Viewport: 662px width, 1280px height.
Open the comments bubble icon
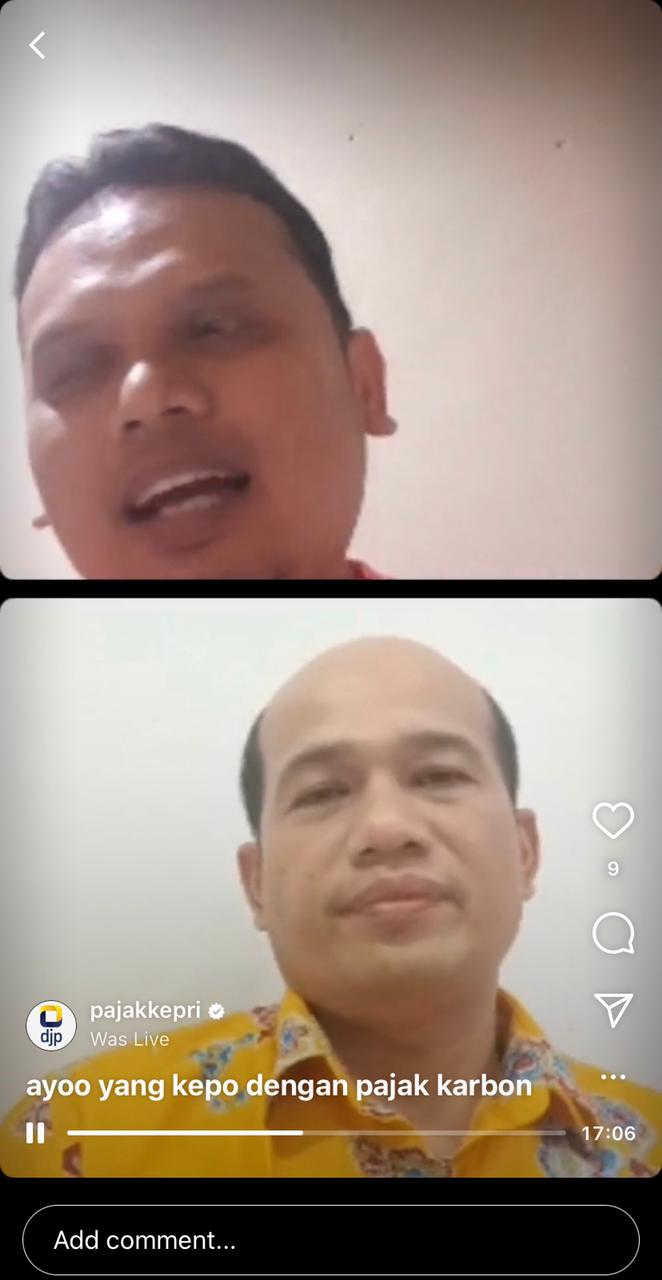point(613,935)
